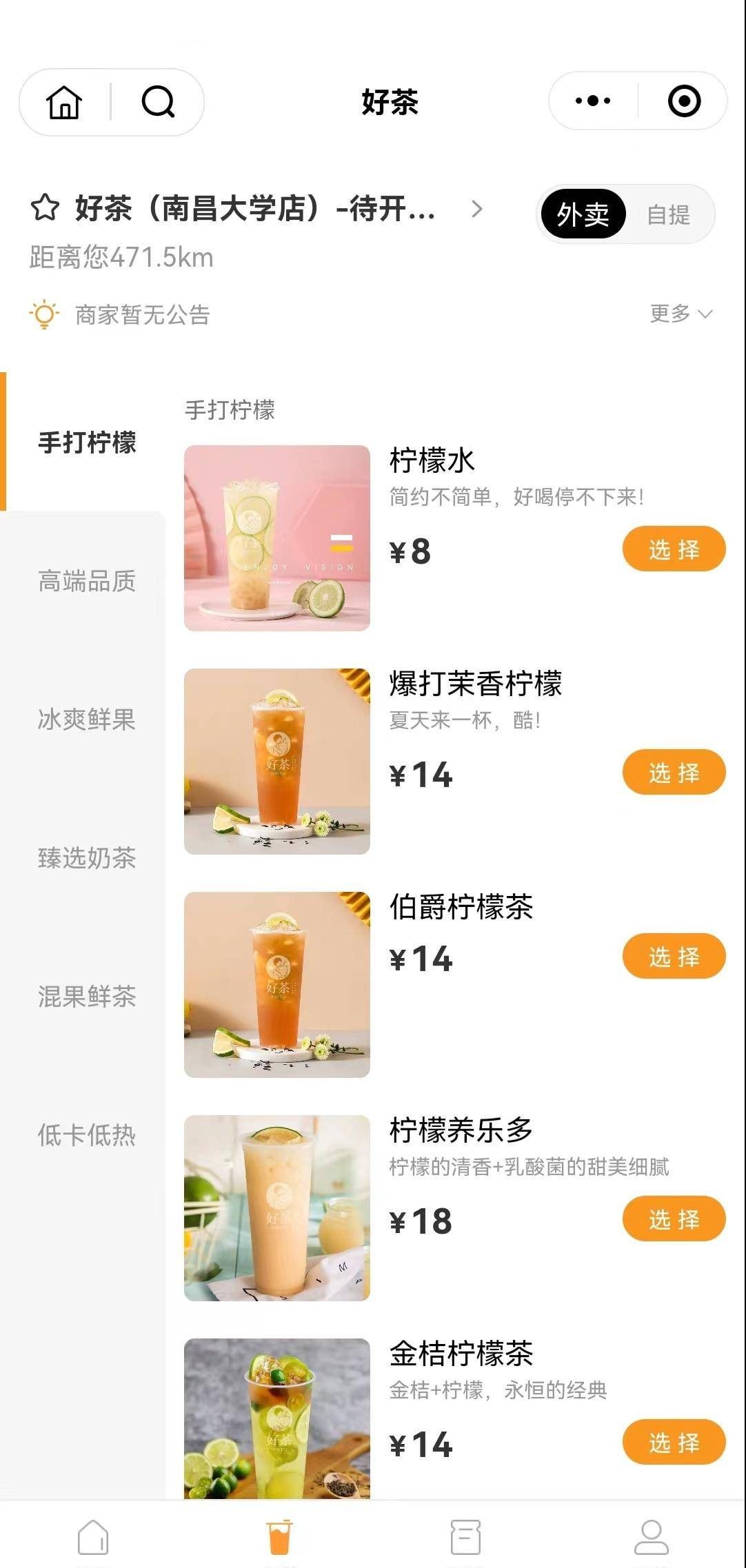Jump to the 混果鲜茶 category

tap(87, 997)
